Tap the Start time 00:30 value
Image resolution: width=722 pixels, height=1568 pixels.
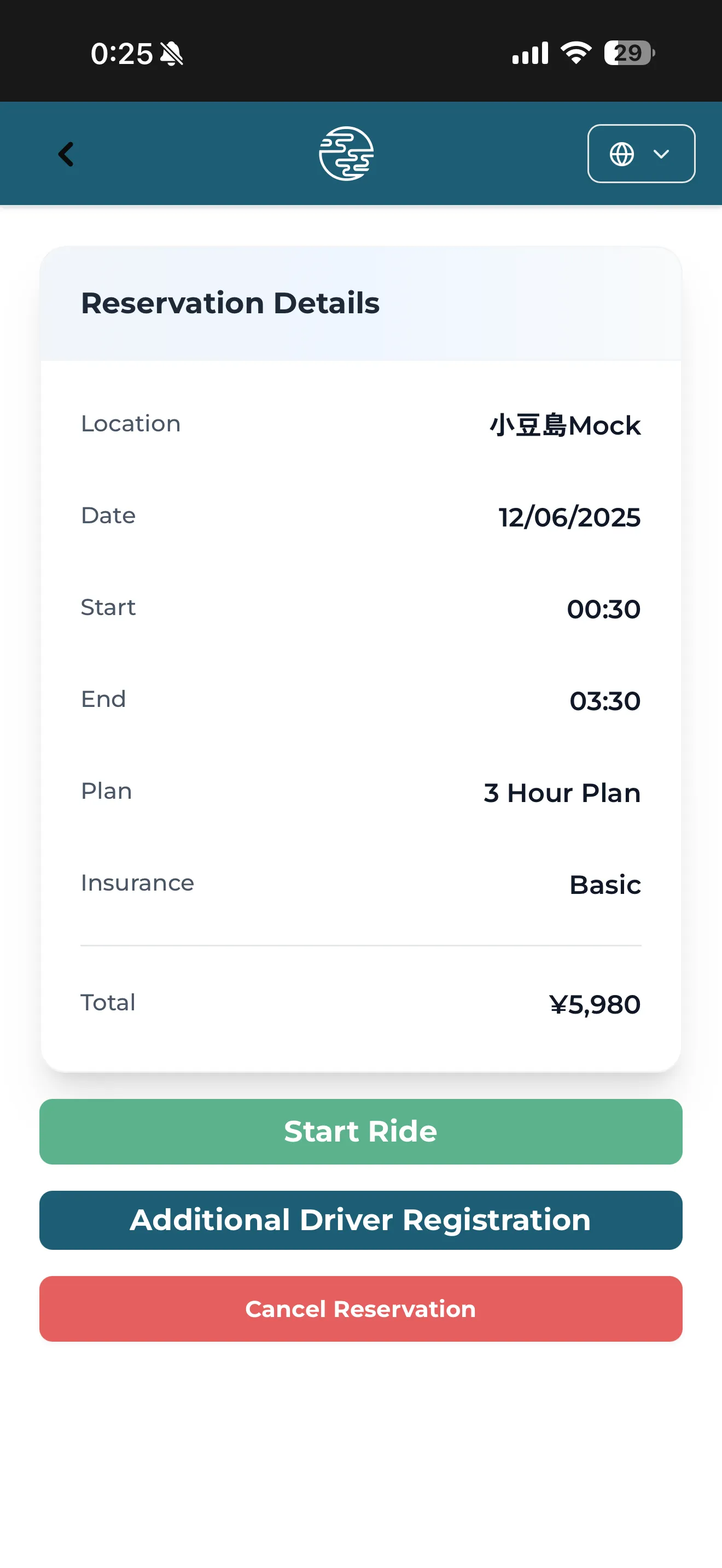603,609
